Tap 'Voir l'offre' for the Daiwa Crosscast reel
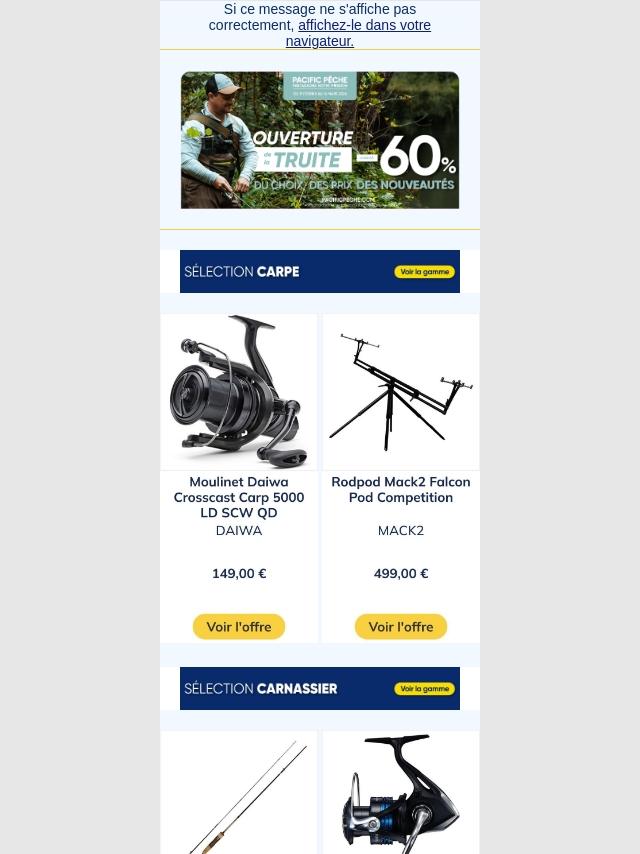The width and height of the screenshot is (640, 854). [x=239, y=627]
